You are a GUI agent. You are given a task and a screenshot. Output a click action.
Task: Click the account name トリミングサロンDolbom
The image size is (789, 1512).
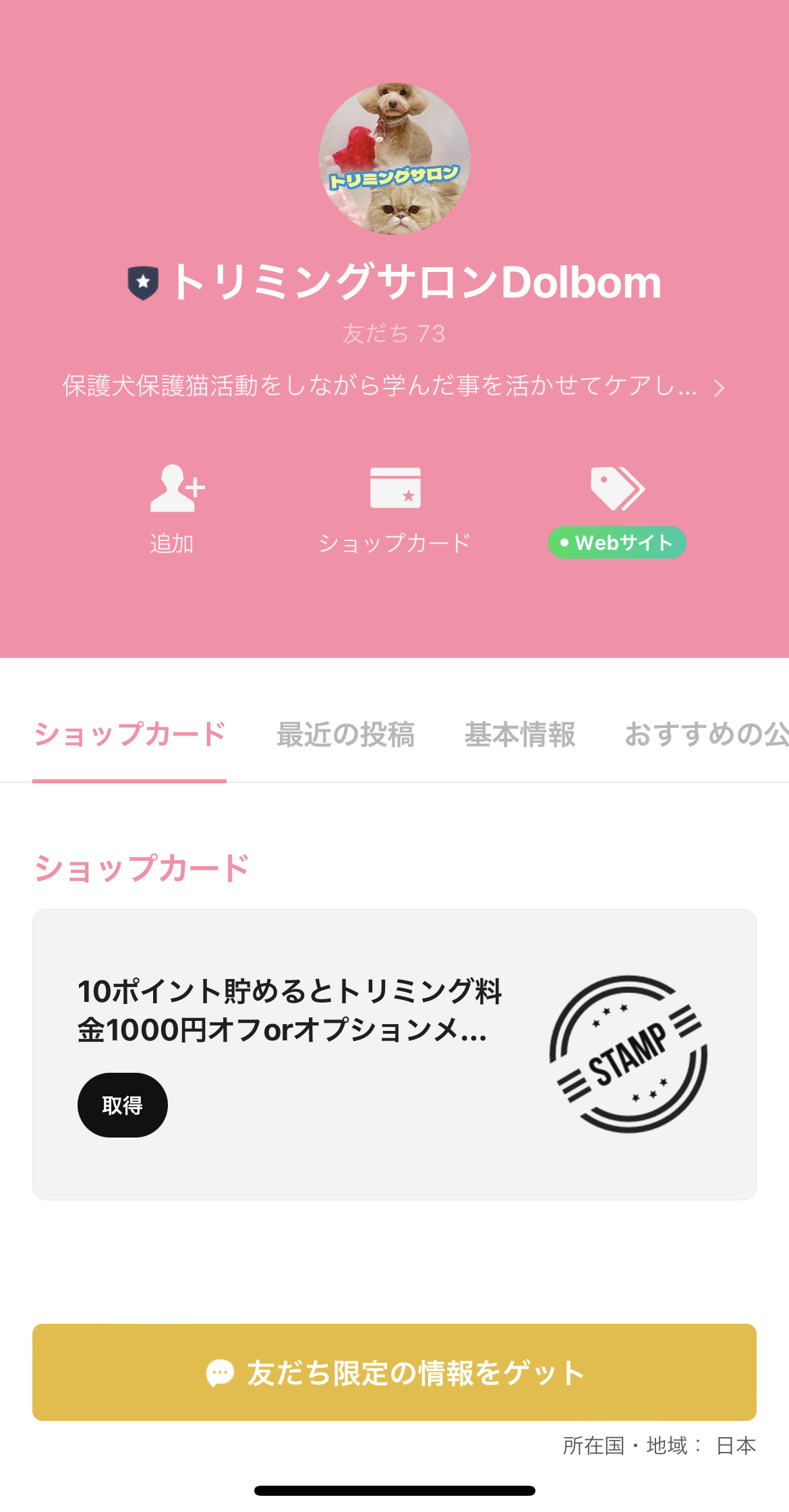[418, 283]
